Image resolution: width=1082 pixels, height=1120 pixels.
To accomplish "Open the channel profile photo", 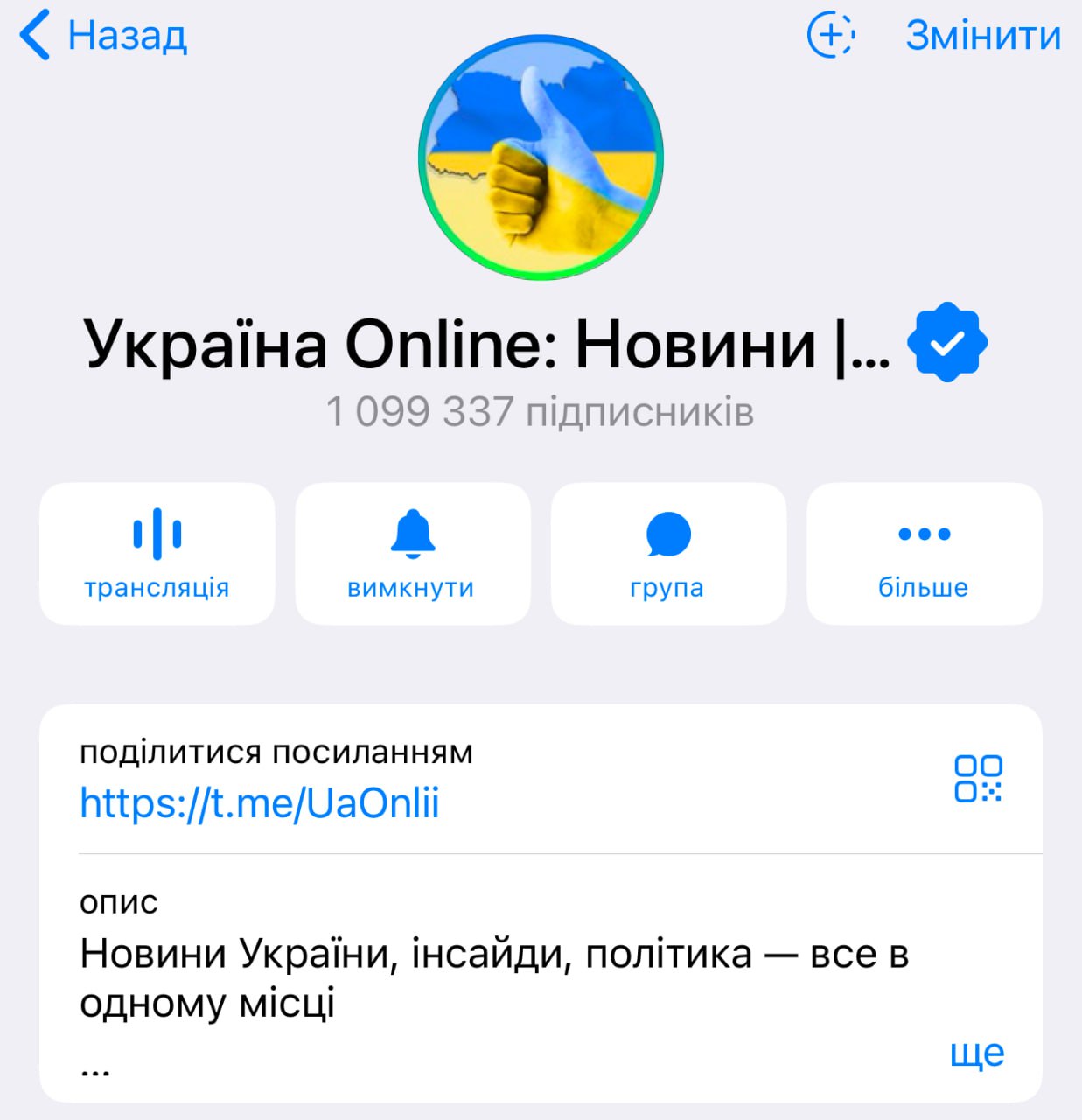I will click(x=541, y=157).
